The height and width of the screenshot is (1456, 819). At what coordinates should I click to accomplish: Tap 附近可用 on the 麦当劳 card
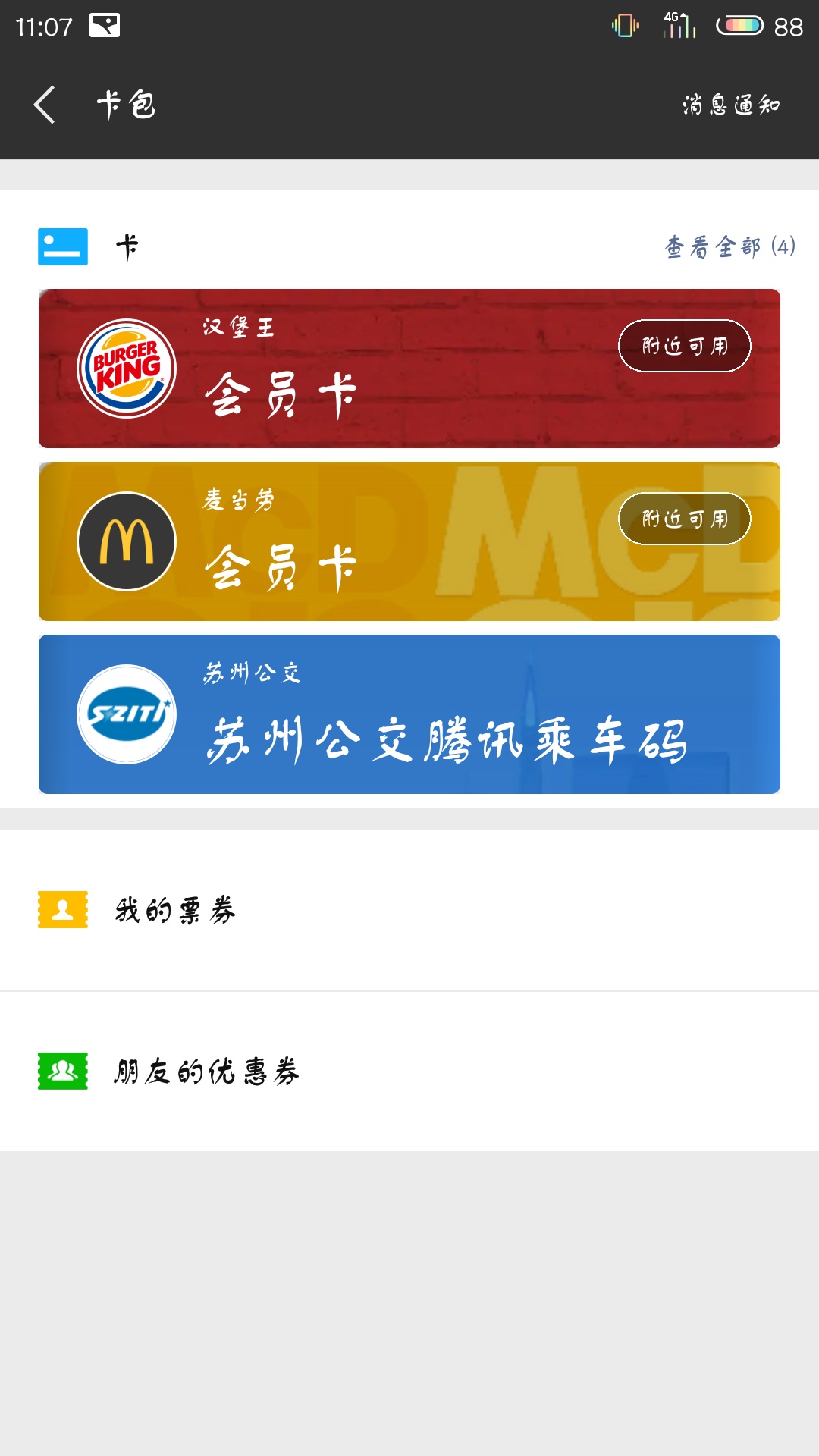(685, 519)
